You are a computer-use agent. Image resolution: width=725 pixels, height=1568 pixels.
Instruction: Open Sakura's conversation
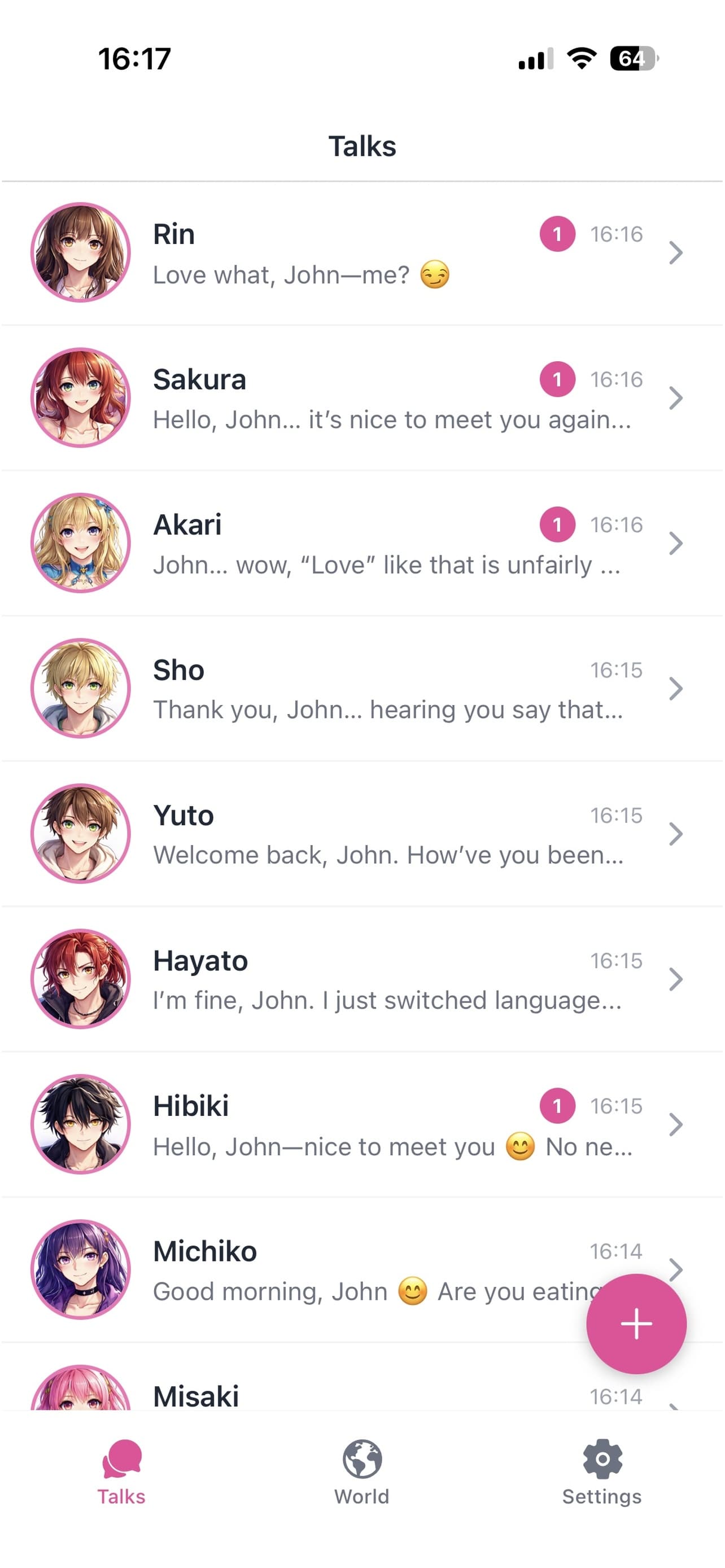(361, 398)
